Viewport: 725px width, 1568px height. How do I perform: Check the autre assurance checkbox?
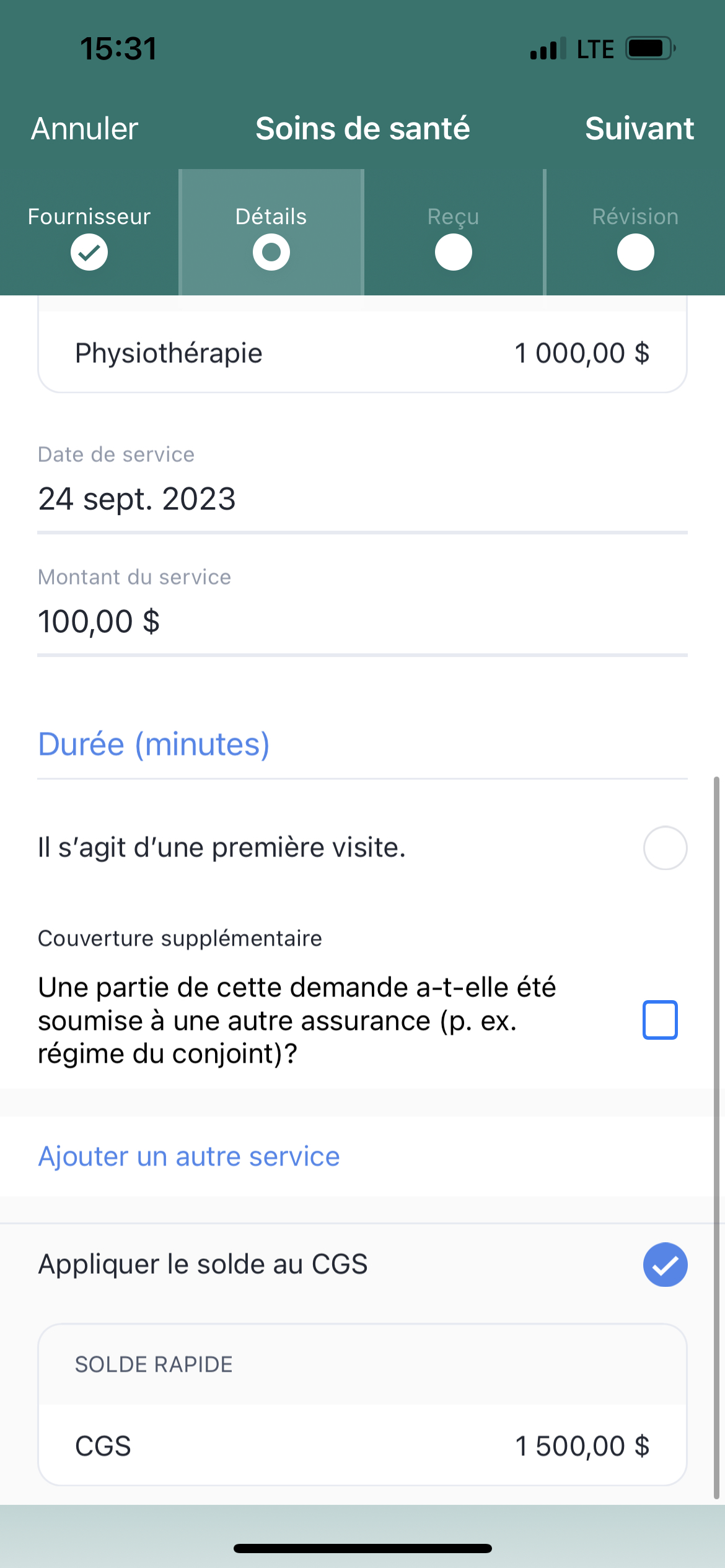[x=660, y=1020]
